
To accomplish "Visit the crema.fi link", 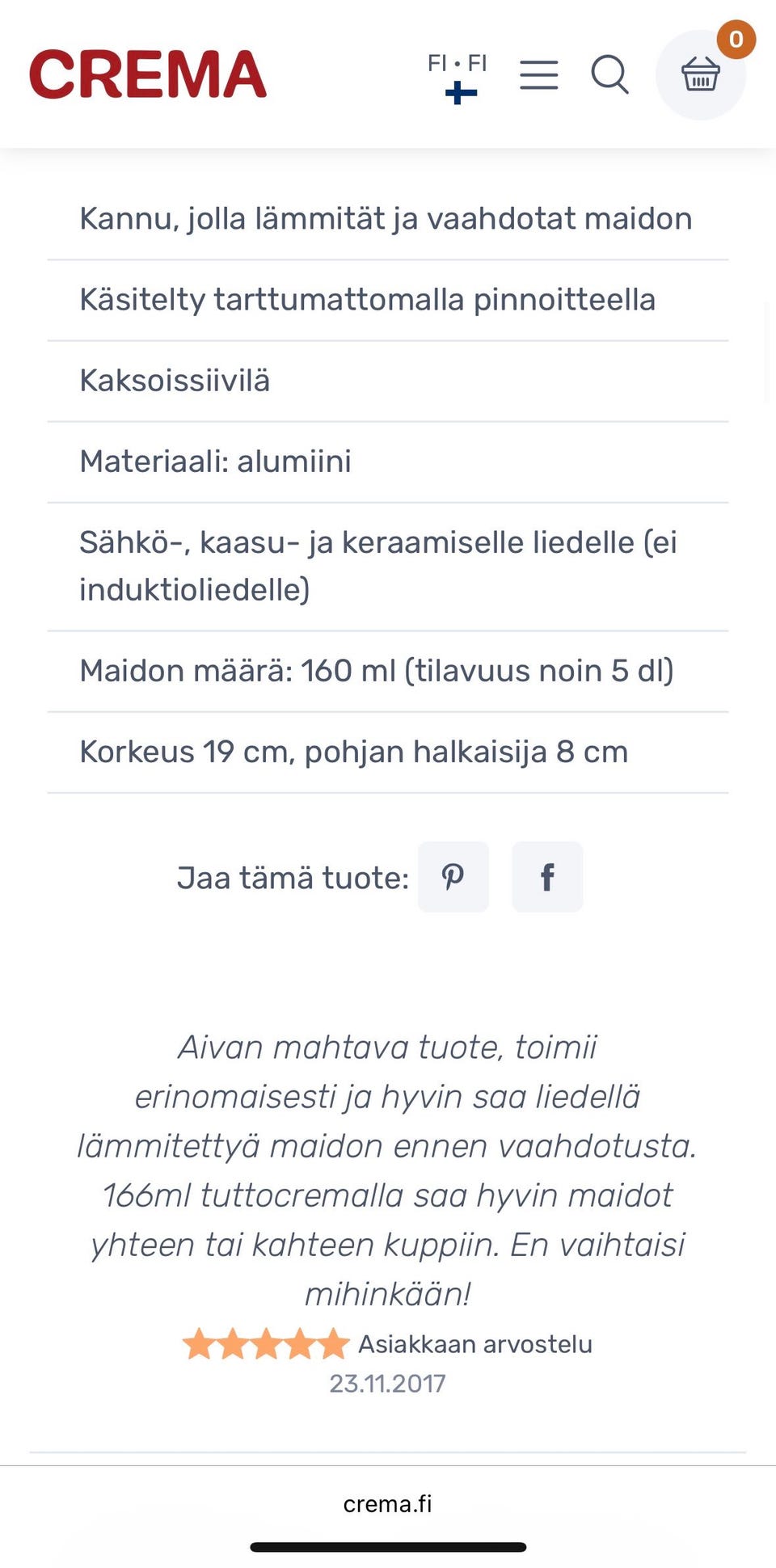I will [x=388, y=1505].
